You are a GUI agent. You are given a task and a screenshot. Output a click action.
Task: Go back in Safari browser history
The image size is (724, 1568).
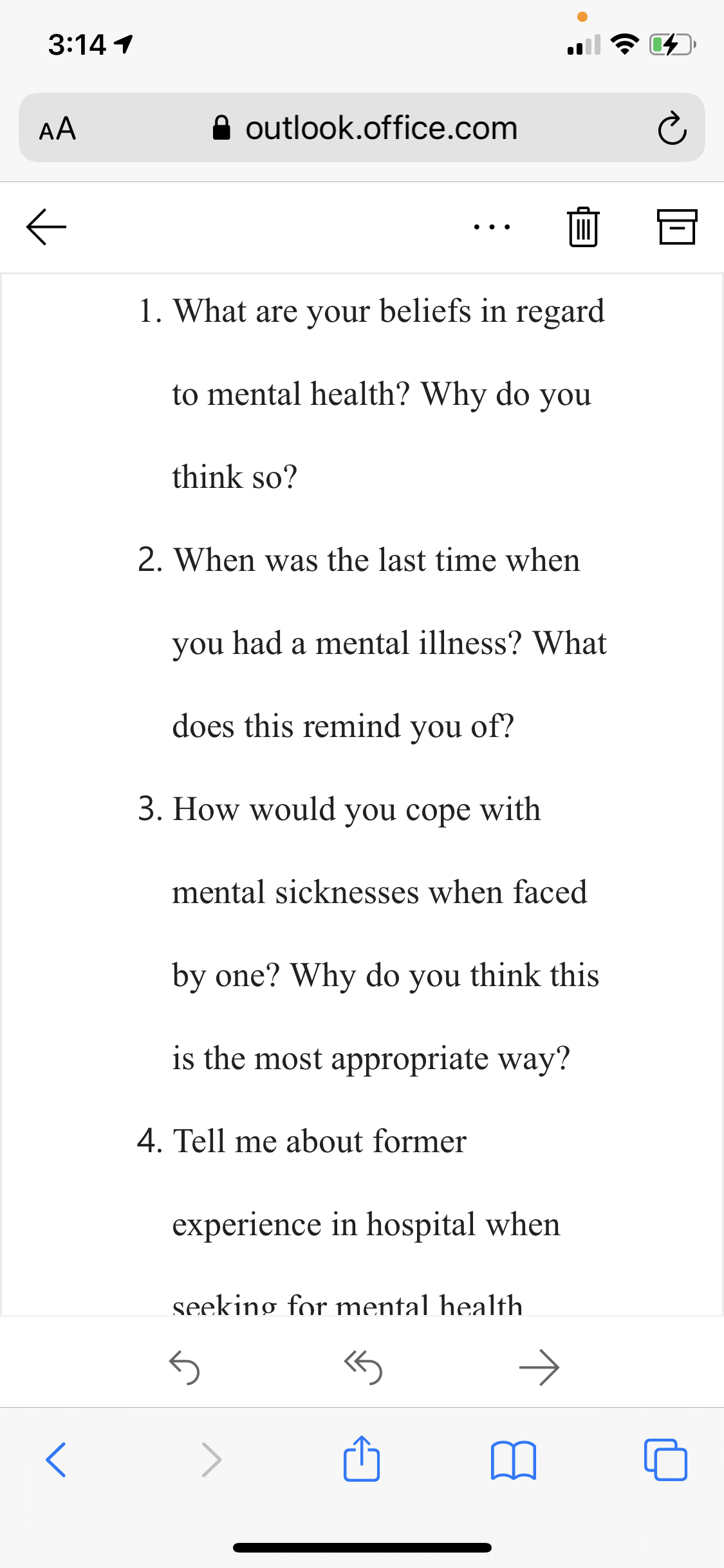[56, 1459]
